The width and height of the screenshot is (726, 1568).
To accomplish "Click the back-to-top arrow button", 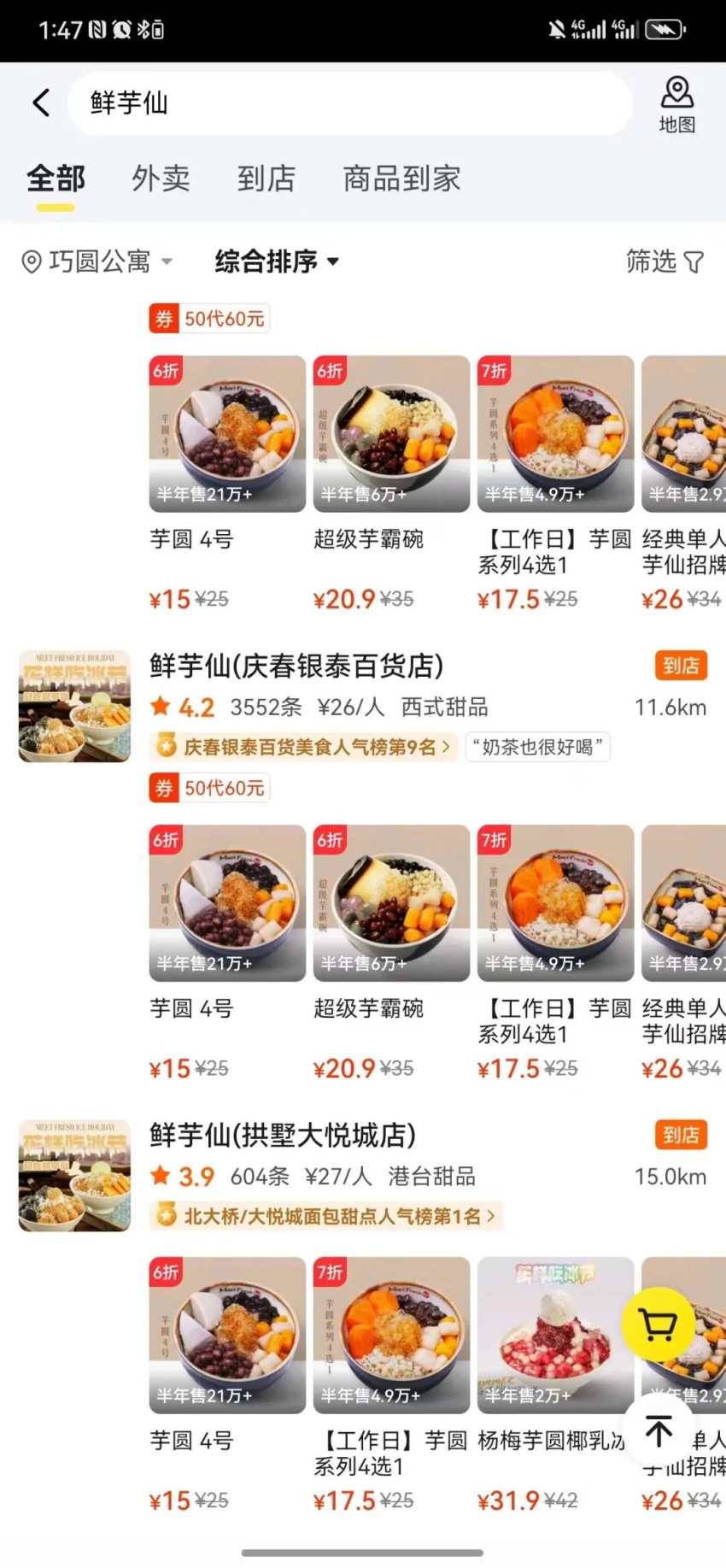I will pos(659,1433).
